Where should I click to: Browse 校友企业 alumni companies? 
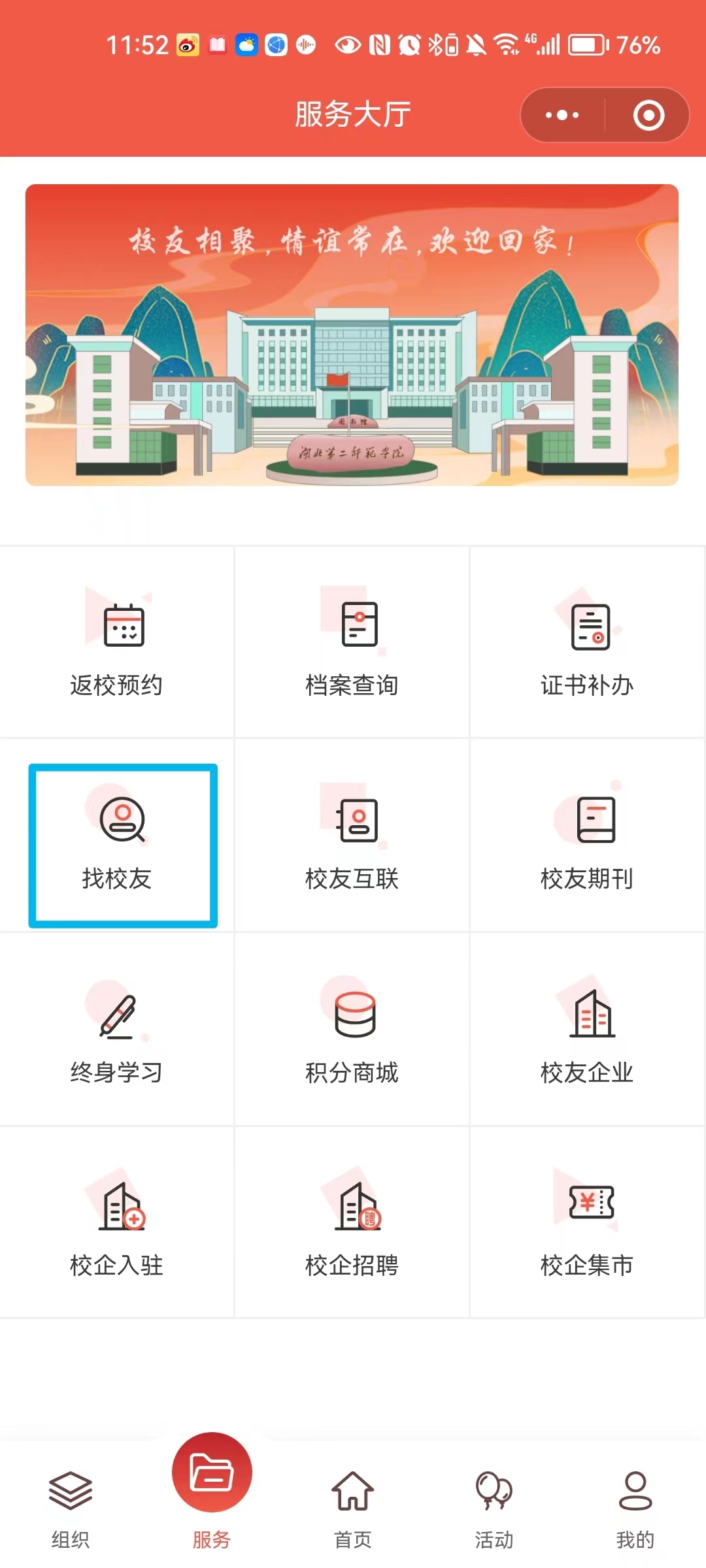tap(587, 1032)
